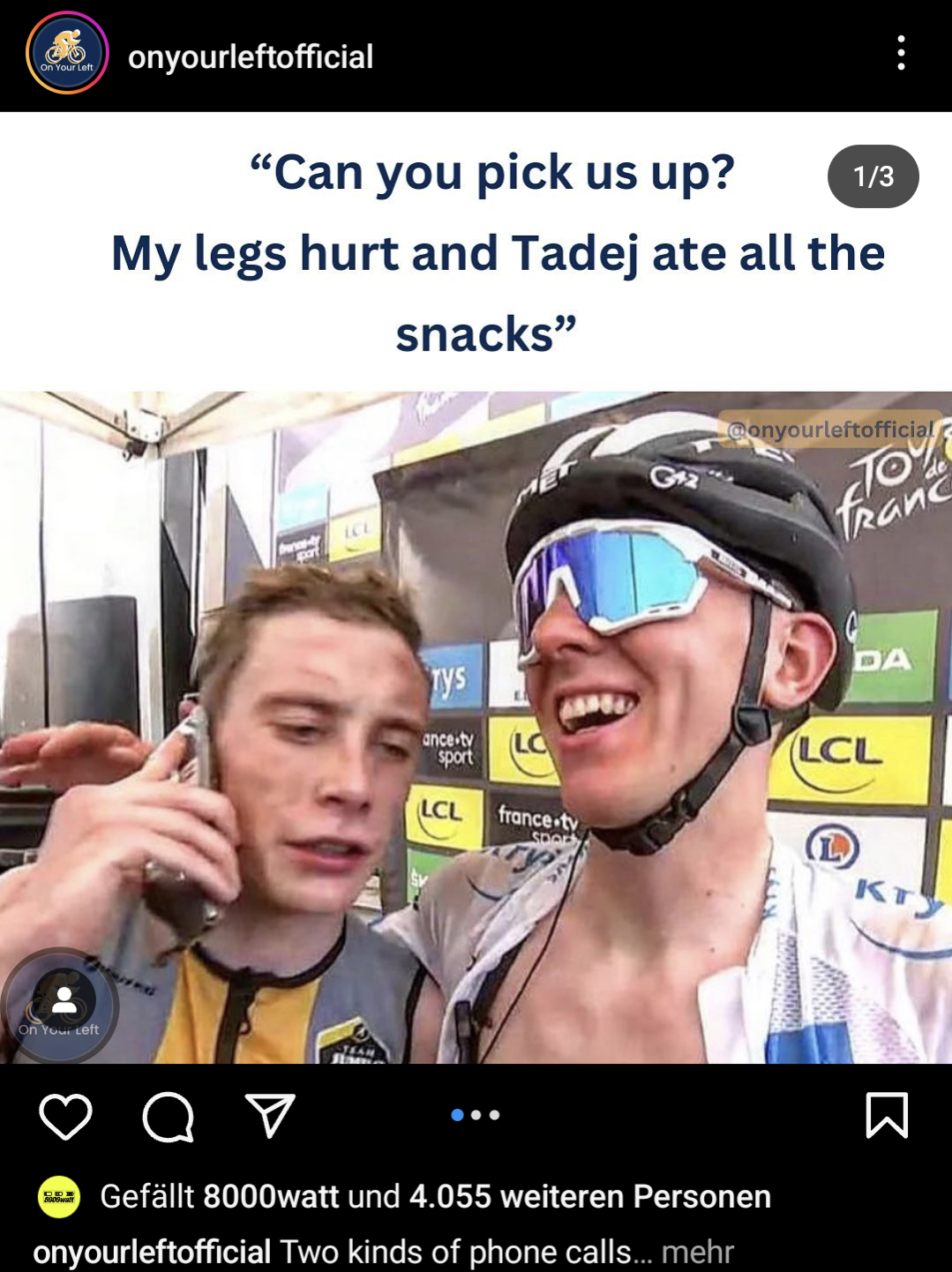Open the onyourleftofficial username in header

[251, 57]
